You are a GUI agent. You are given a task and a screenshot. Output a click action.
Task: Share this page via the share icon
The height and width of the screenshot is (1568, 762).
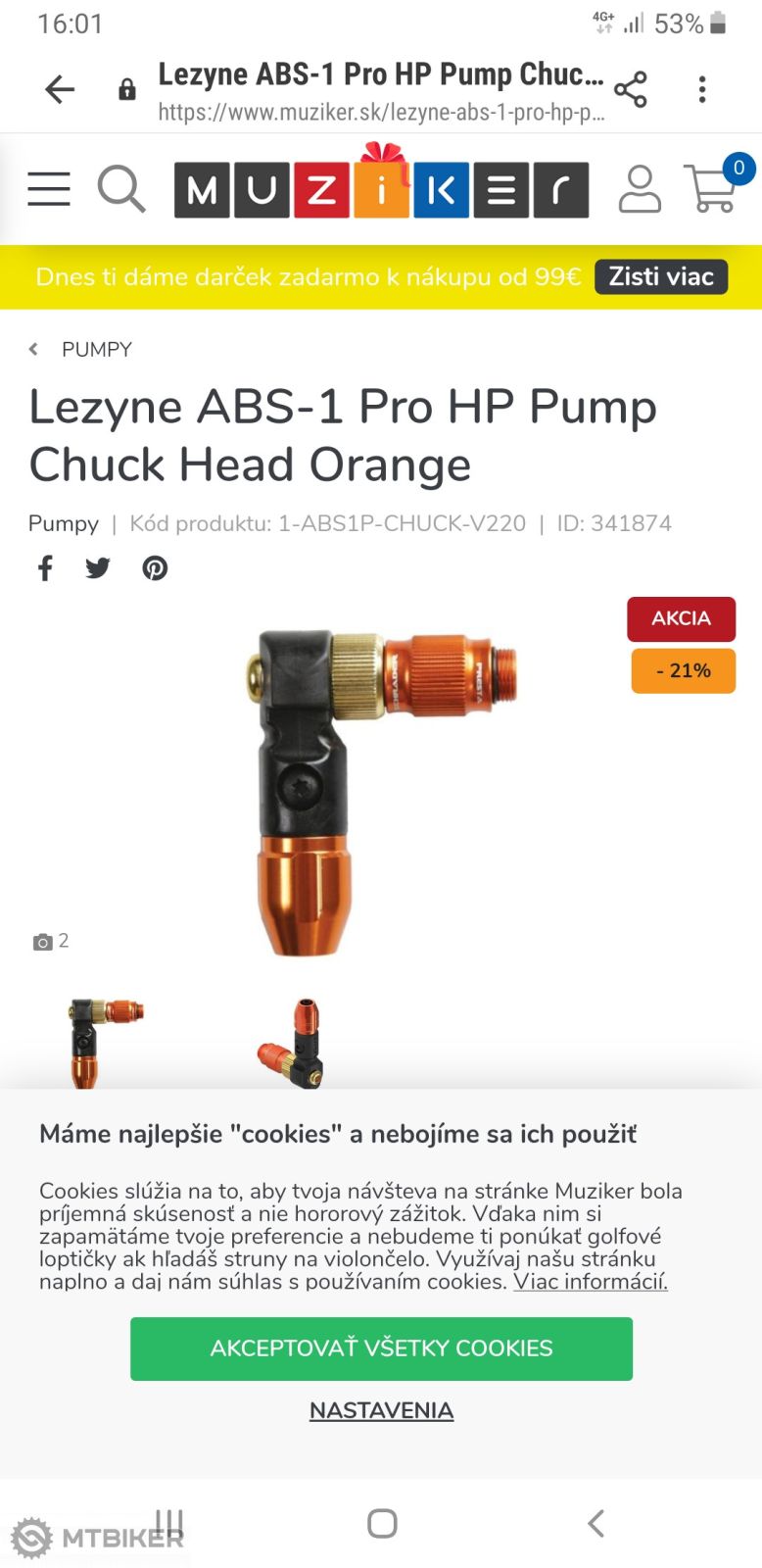(x=631, y=90)
